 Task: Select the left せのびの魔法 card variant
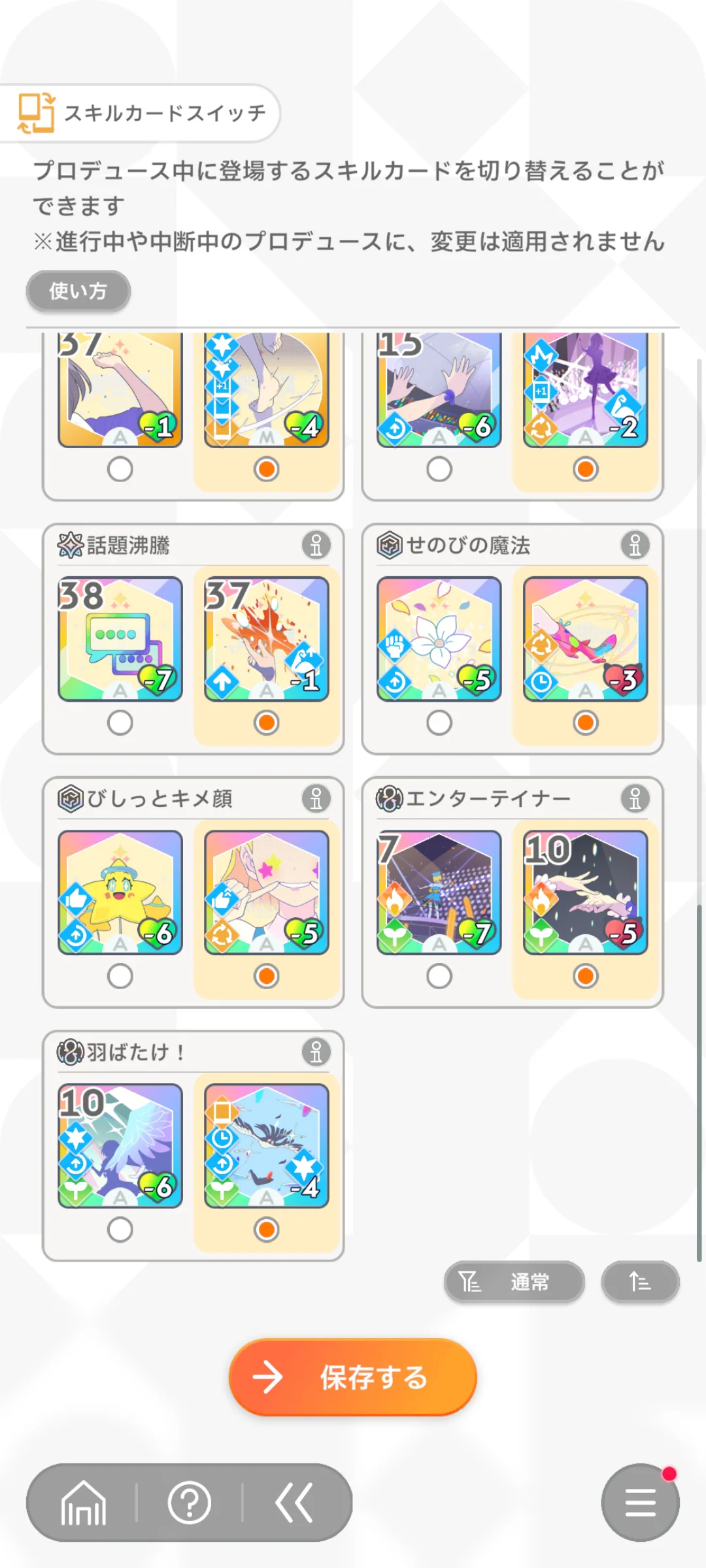439,723
